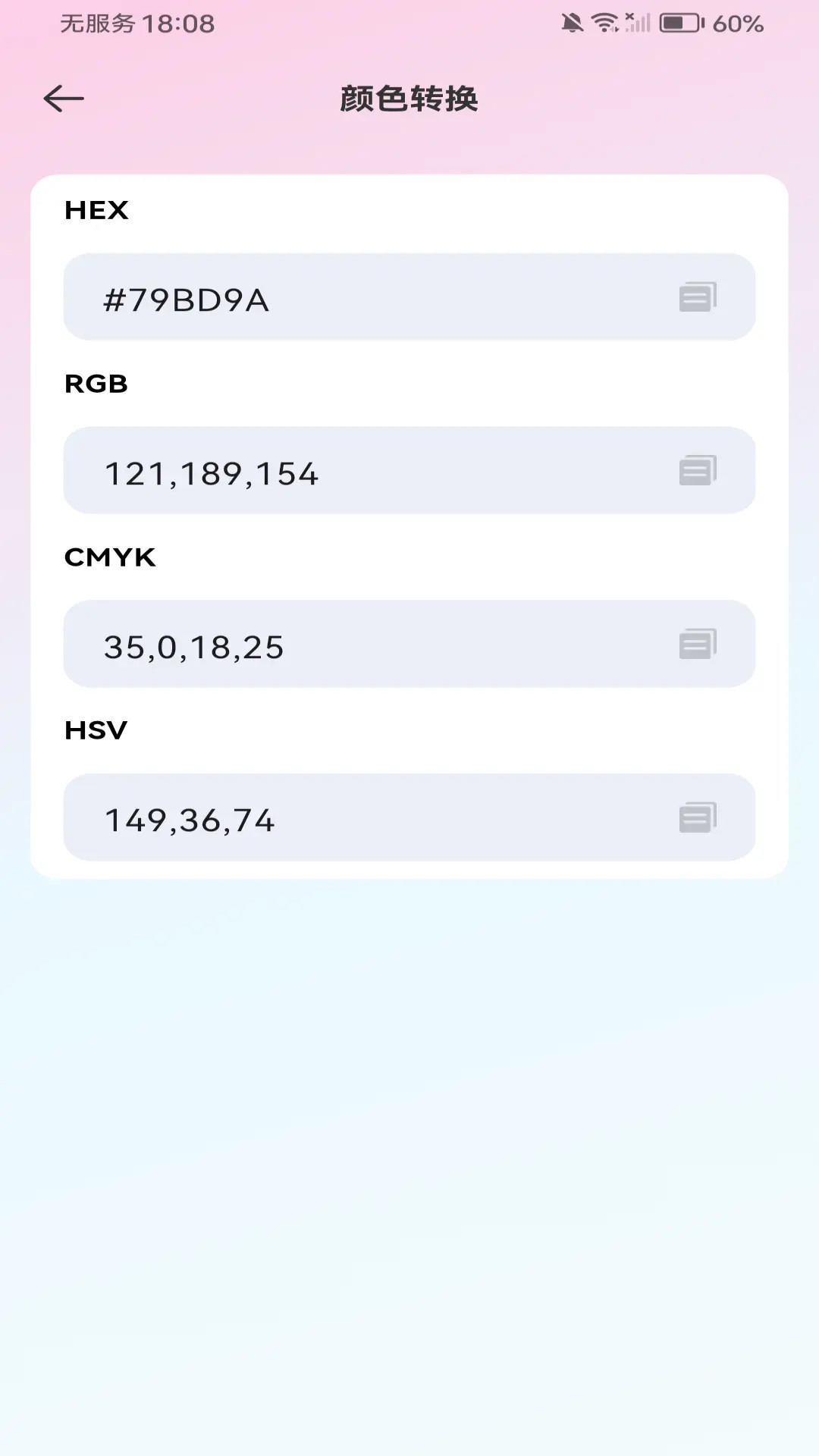Copy the CMYK value 35,0,18,25
Screen dimensions: 819x1456
698,644
